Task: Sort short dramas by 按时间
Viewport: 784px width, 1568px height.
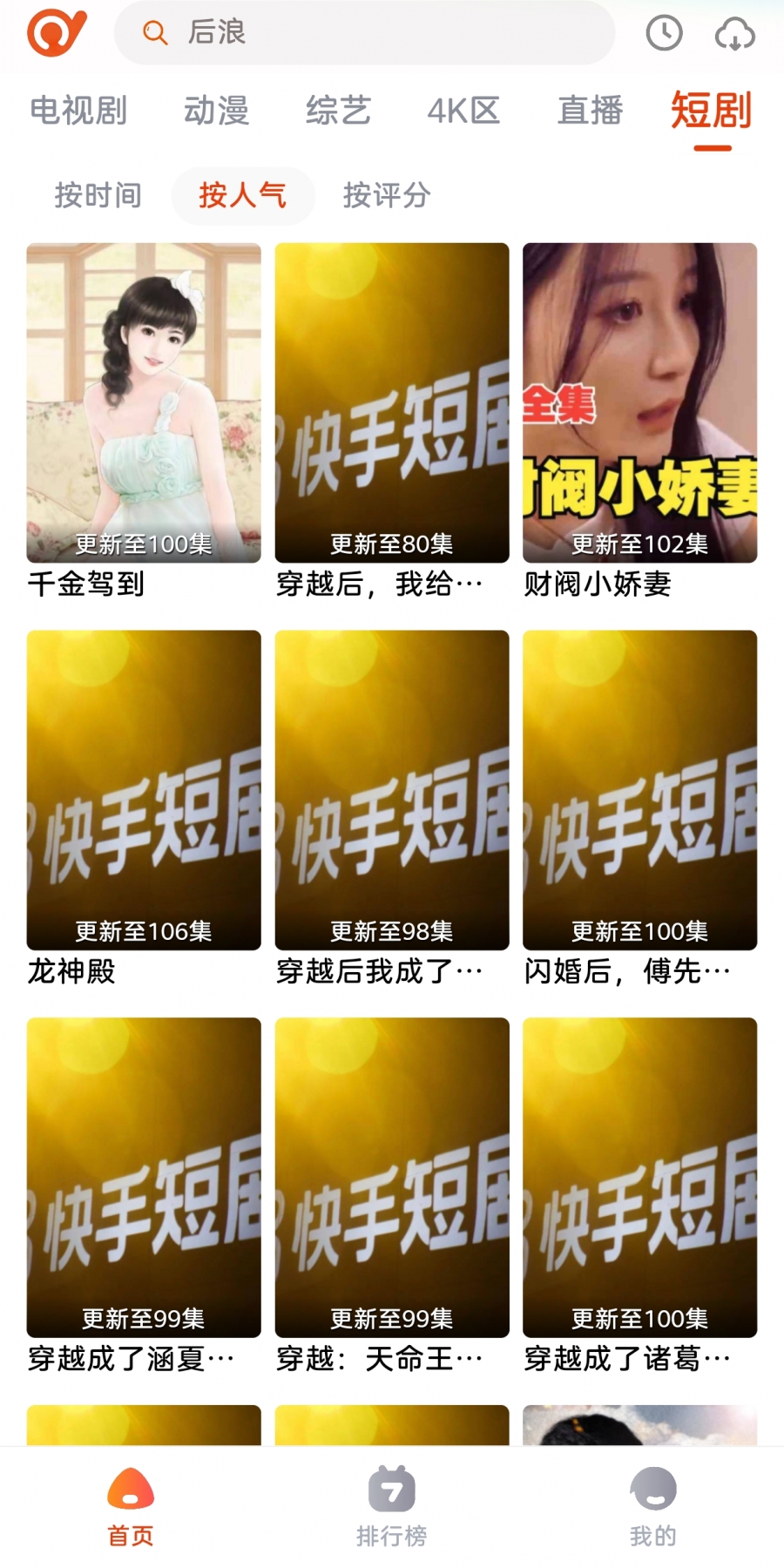Action: click(x=98, y=195)
